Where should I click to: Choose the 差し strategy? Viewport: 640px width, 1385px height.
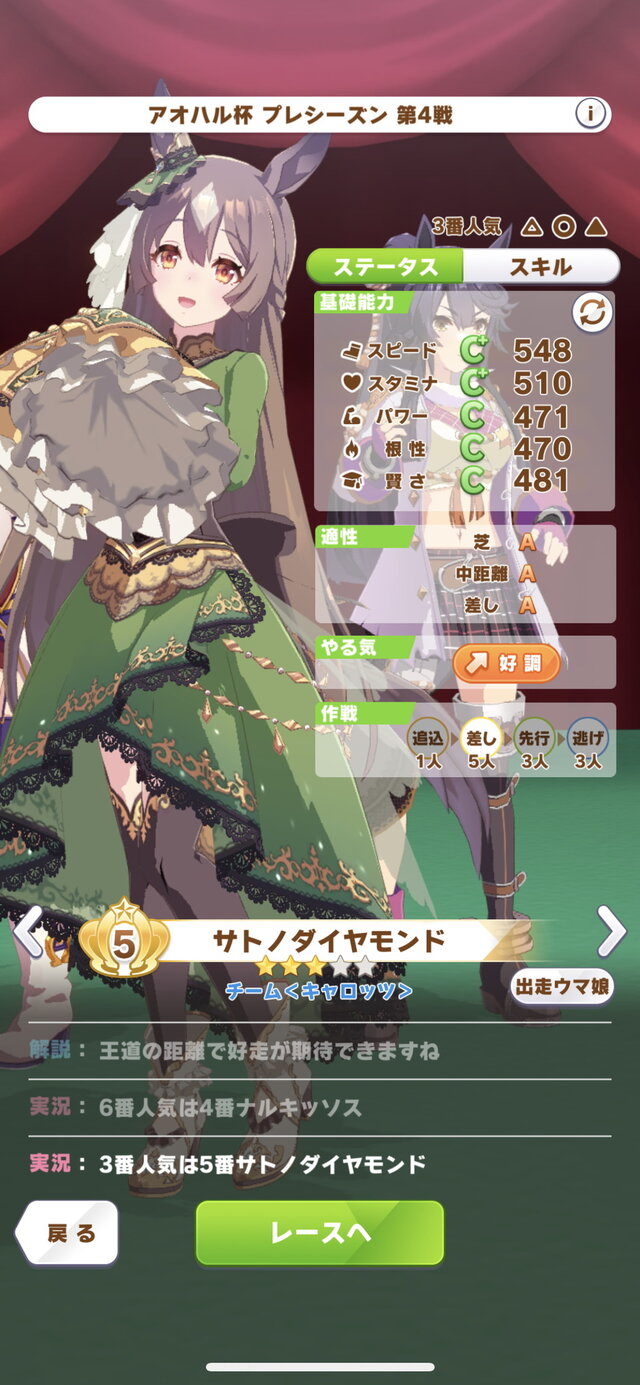click(479, 746)
